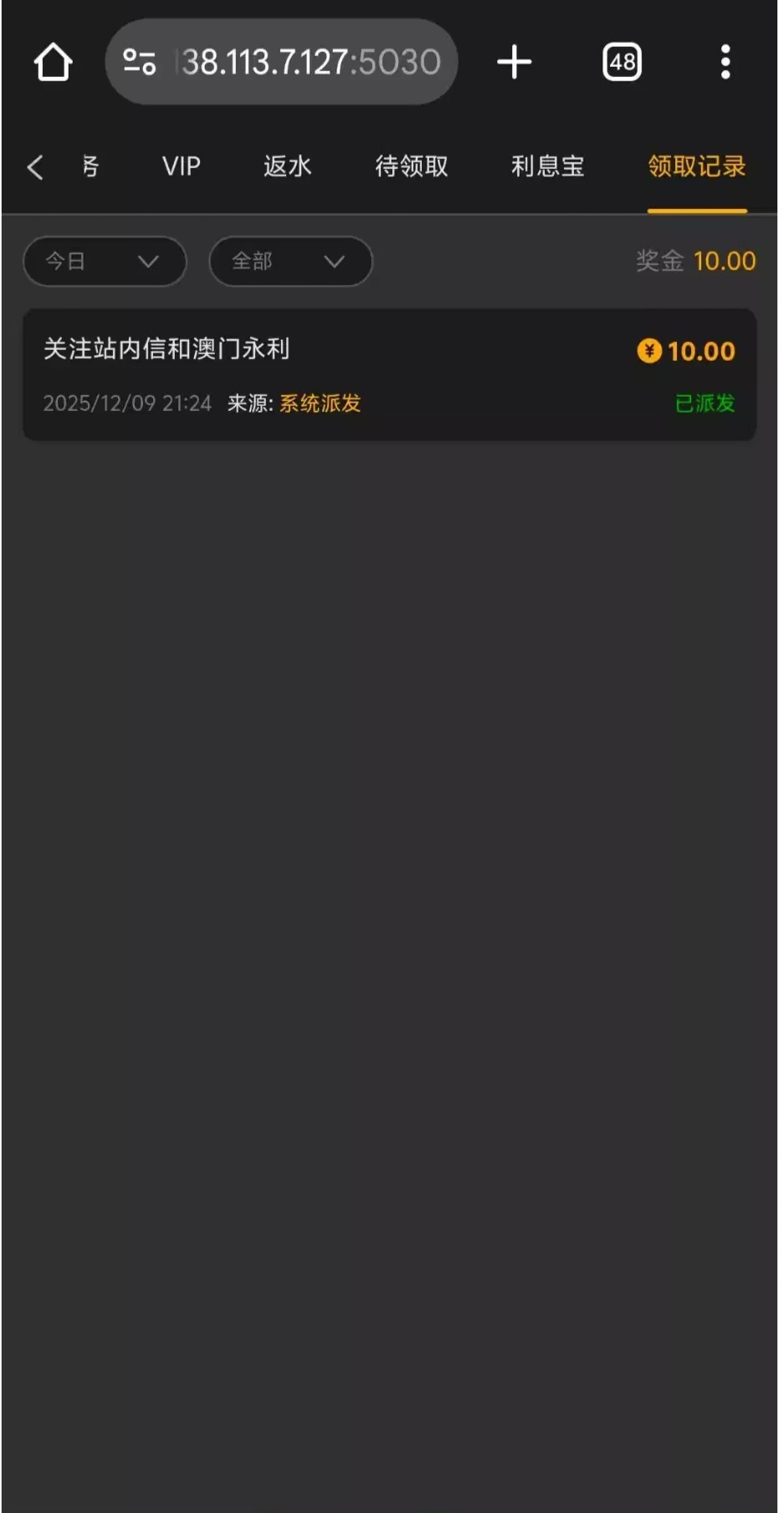Open the 待领取 tab
The height and width of the screenshot is (1513, 784).
click(x=411, y=167)
